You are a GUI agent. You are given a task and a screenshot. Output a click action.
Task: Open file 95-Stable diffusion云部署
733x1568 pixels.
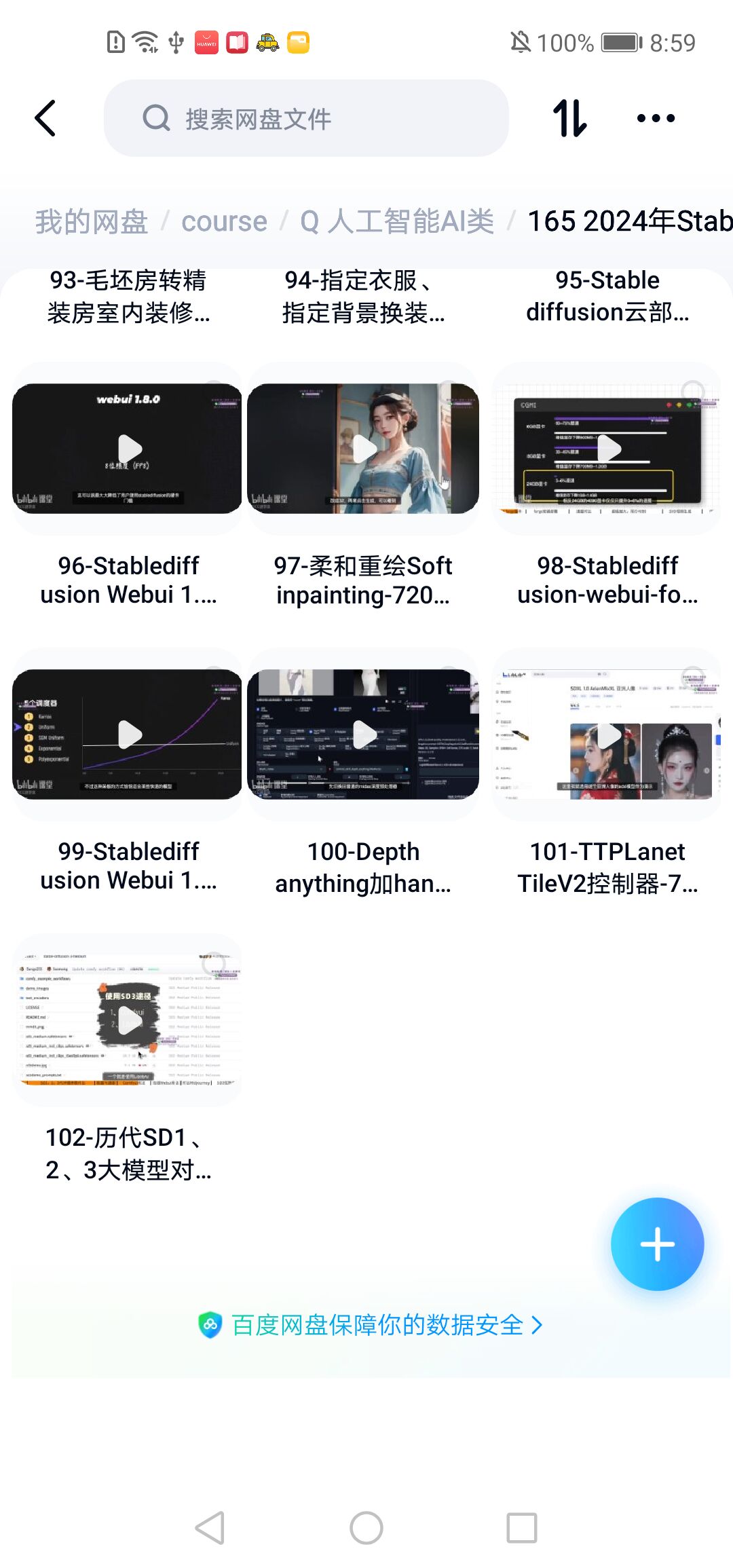coord(607,297)
